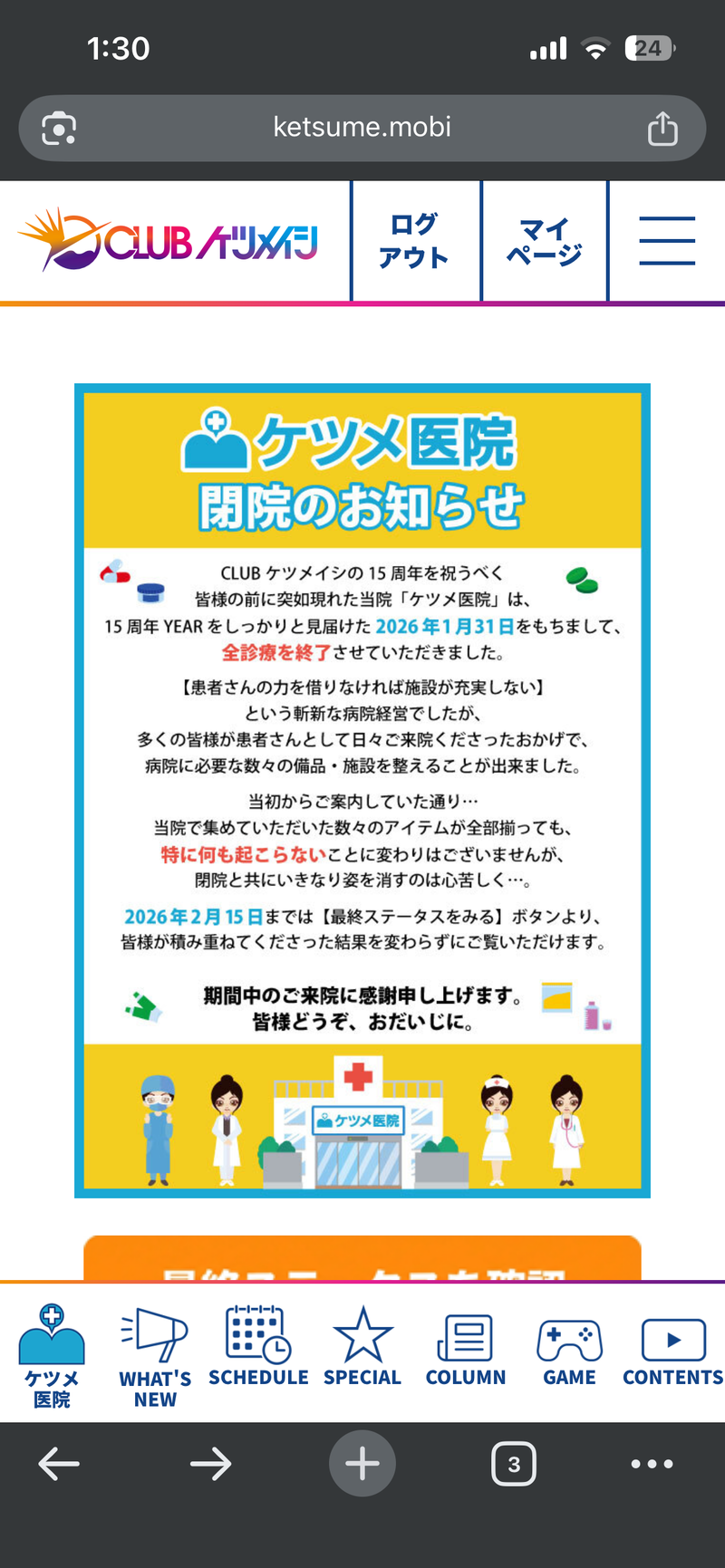Image resolution: width=725 pixels, height=1568 pixels.
Task: Tap the orange button below the notice
Action: click(x=362, y=1261)
